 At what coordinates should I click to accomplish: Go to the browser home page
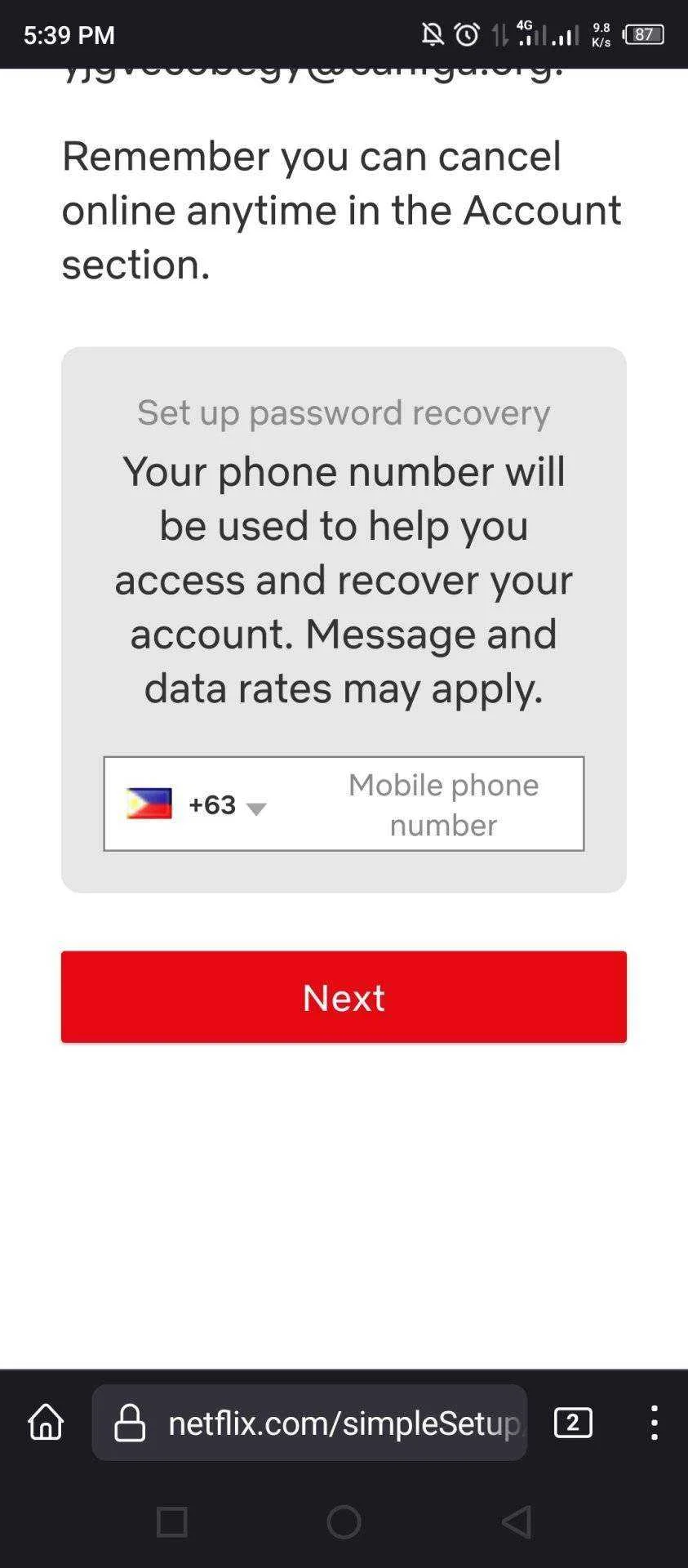46,1422
